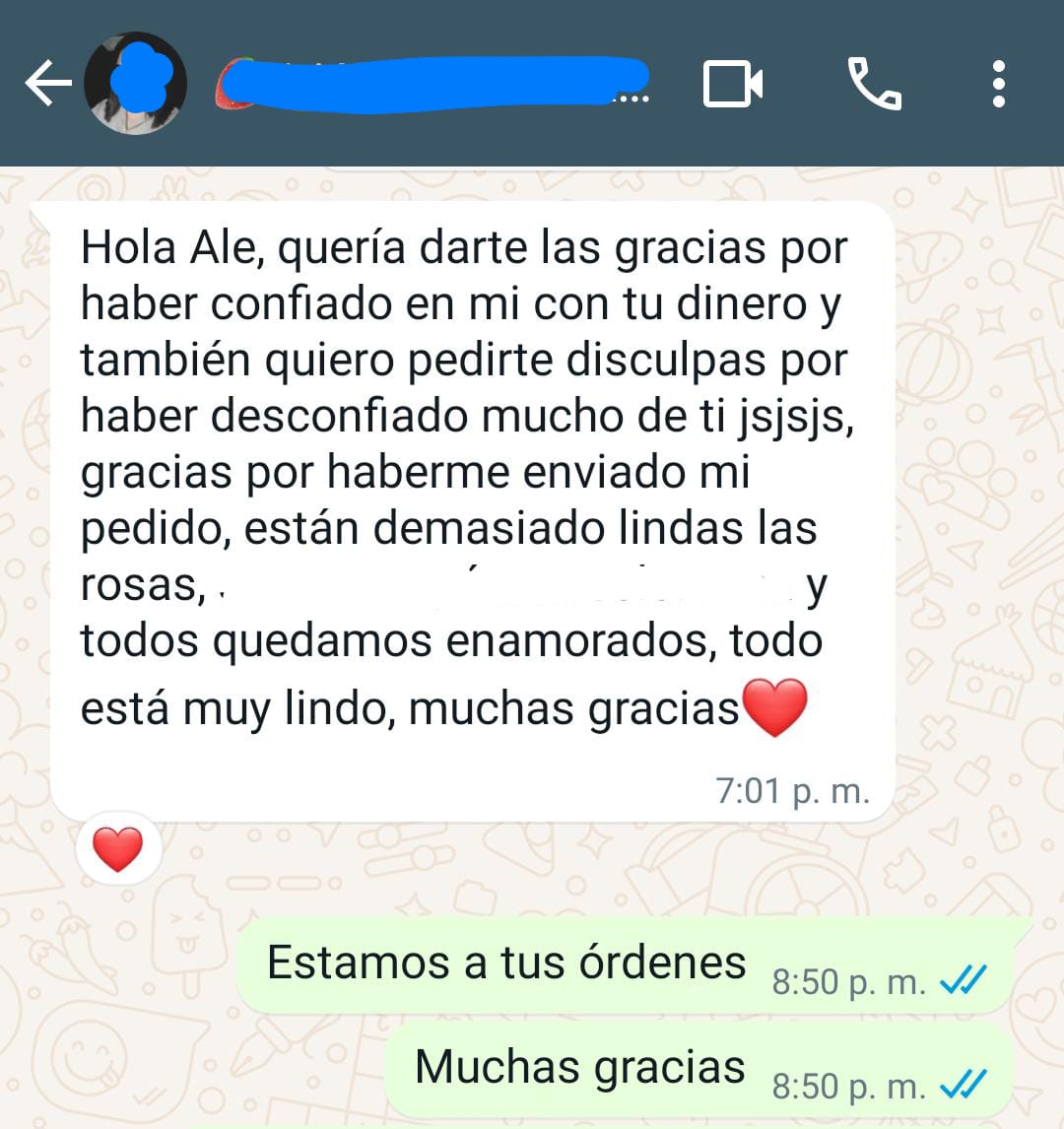This screenshot has height=1129, width=1064.
Task: Go back to the chats list
Action: coord(46,84)
